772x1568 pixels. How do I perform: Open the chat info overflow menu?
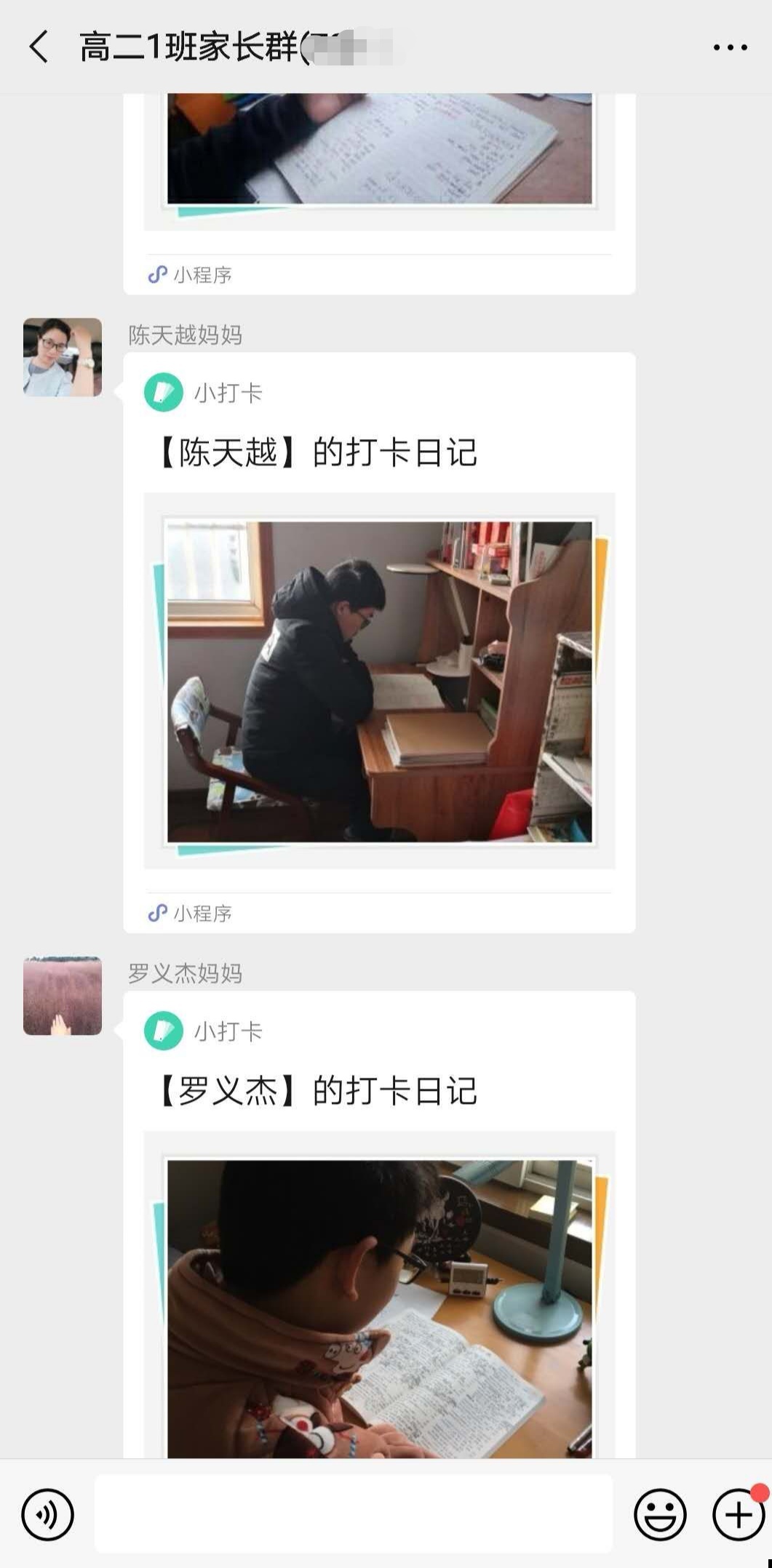point(730,48)
